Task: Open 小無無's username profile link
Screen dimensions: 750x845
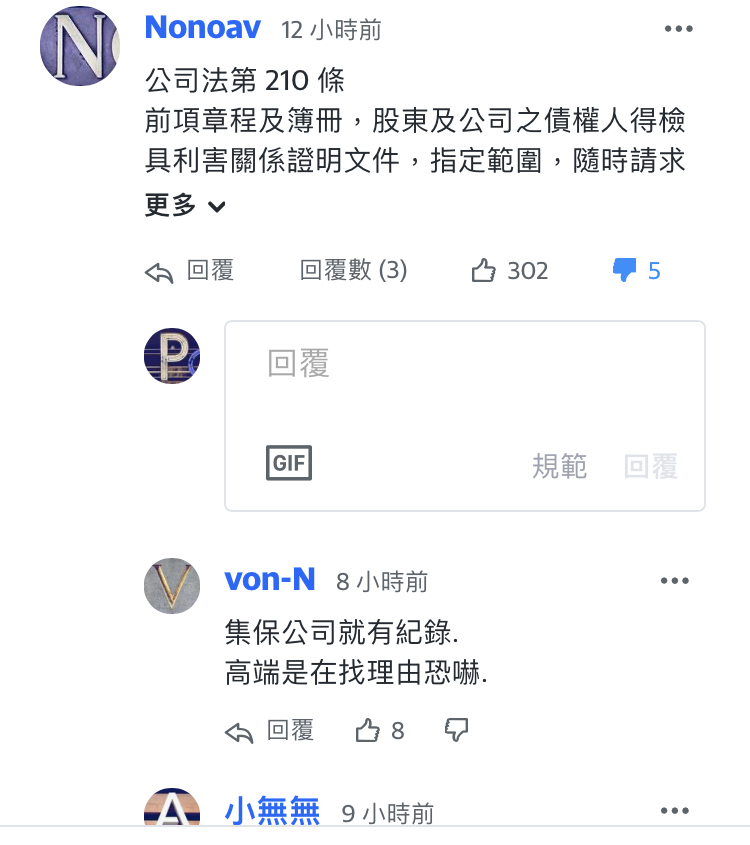Action: tap(272, 812)
